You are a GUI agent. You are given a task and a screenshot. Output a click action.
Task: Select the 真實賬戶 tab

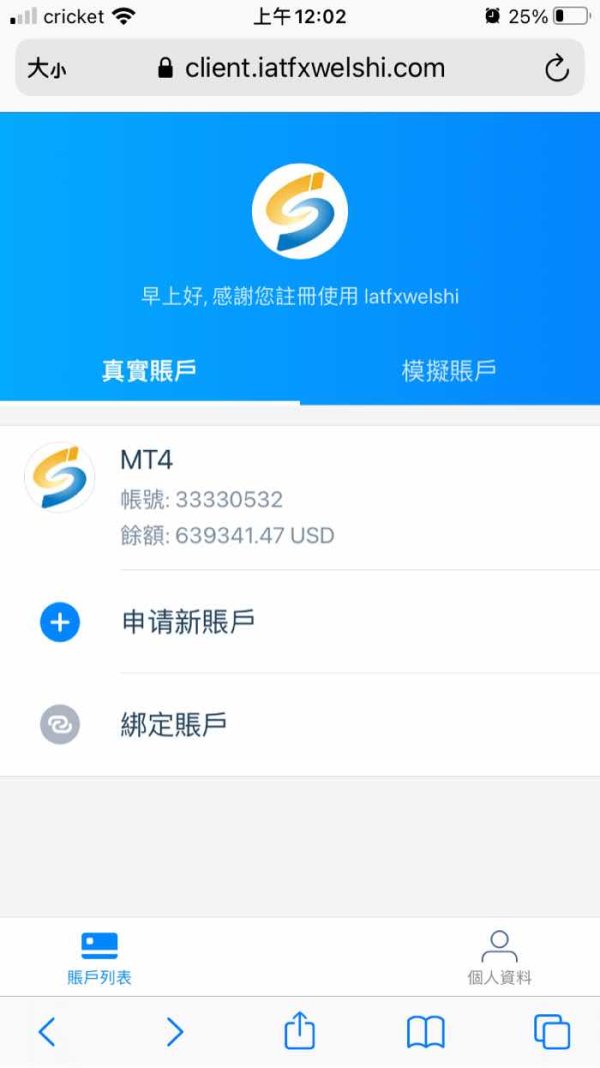(x=149, y=371)
